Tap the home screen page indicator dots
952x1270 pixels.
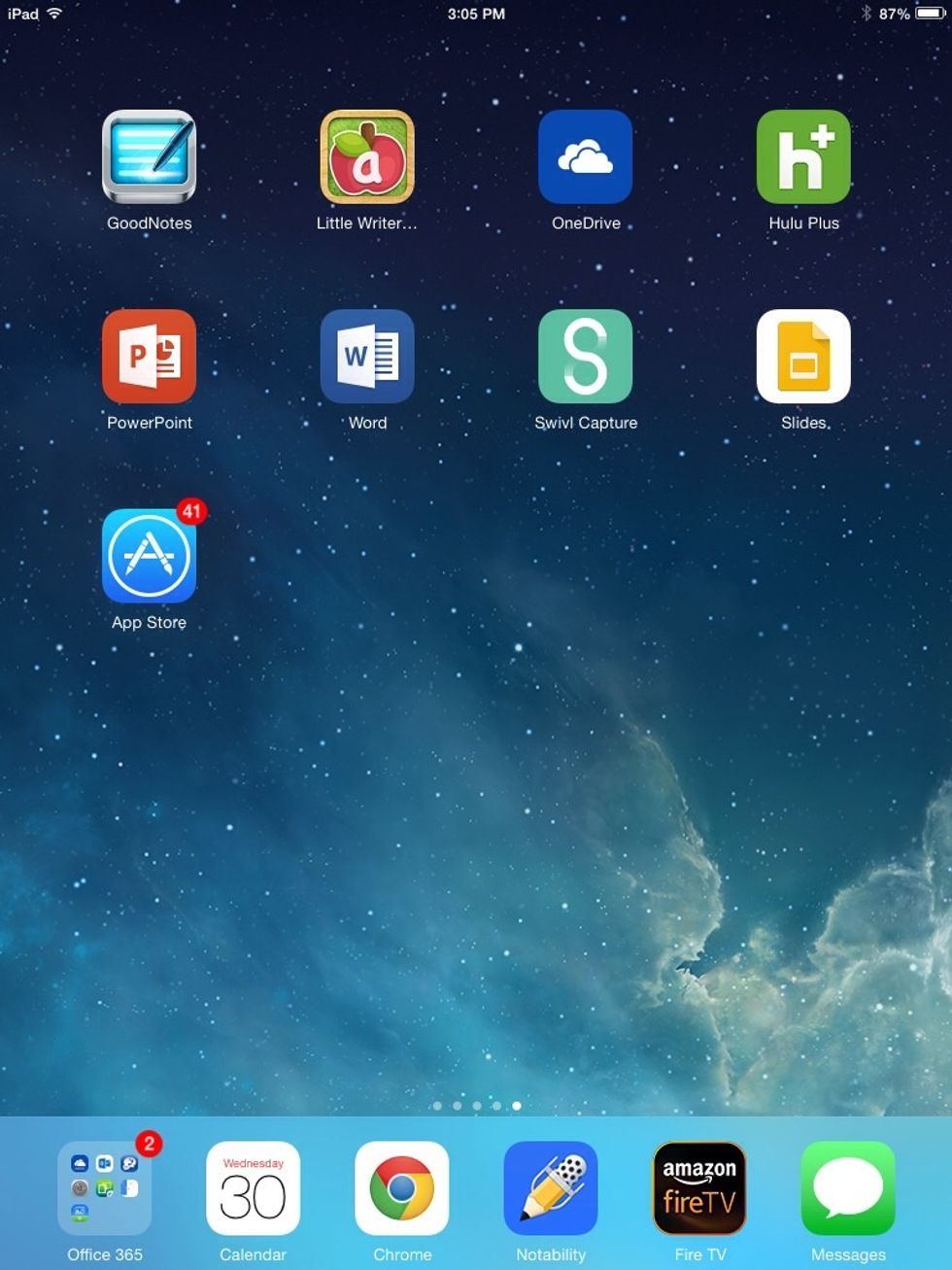[x=476, y=1106]
